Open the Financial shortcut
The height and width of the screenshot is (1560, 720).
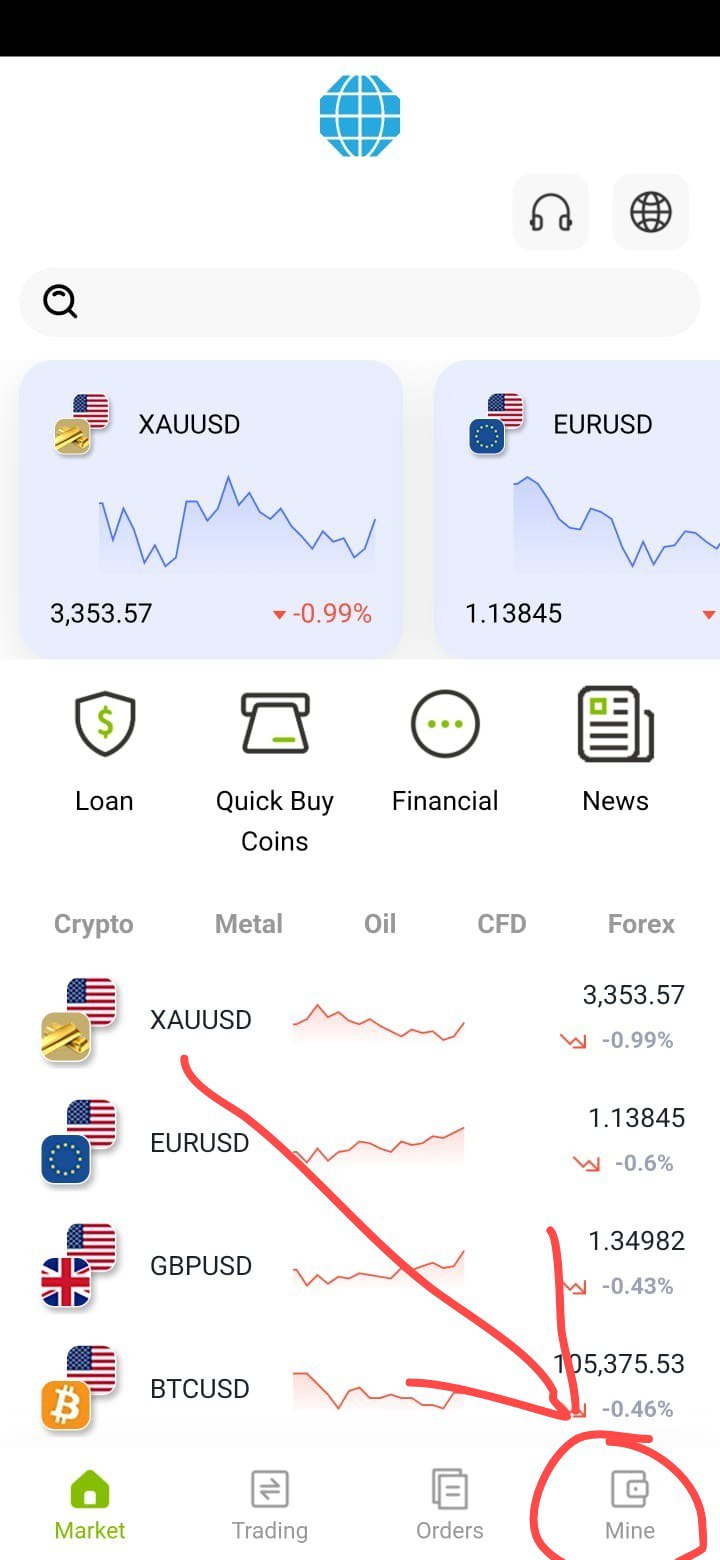coord(445,752)
